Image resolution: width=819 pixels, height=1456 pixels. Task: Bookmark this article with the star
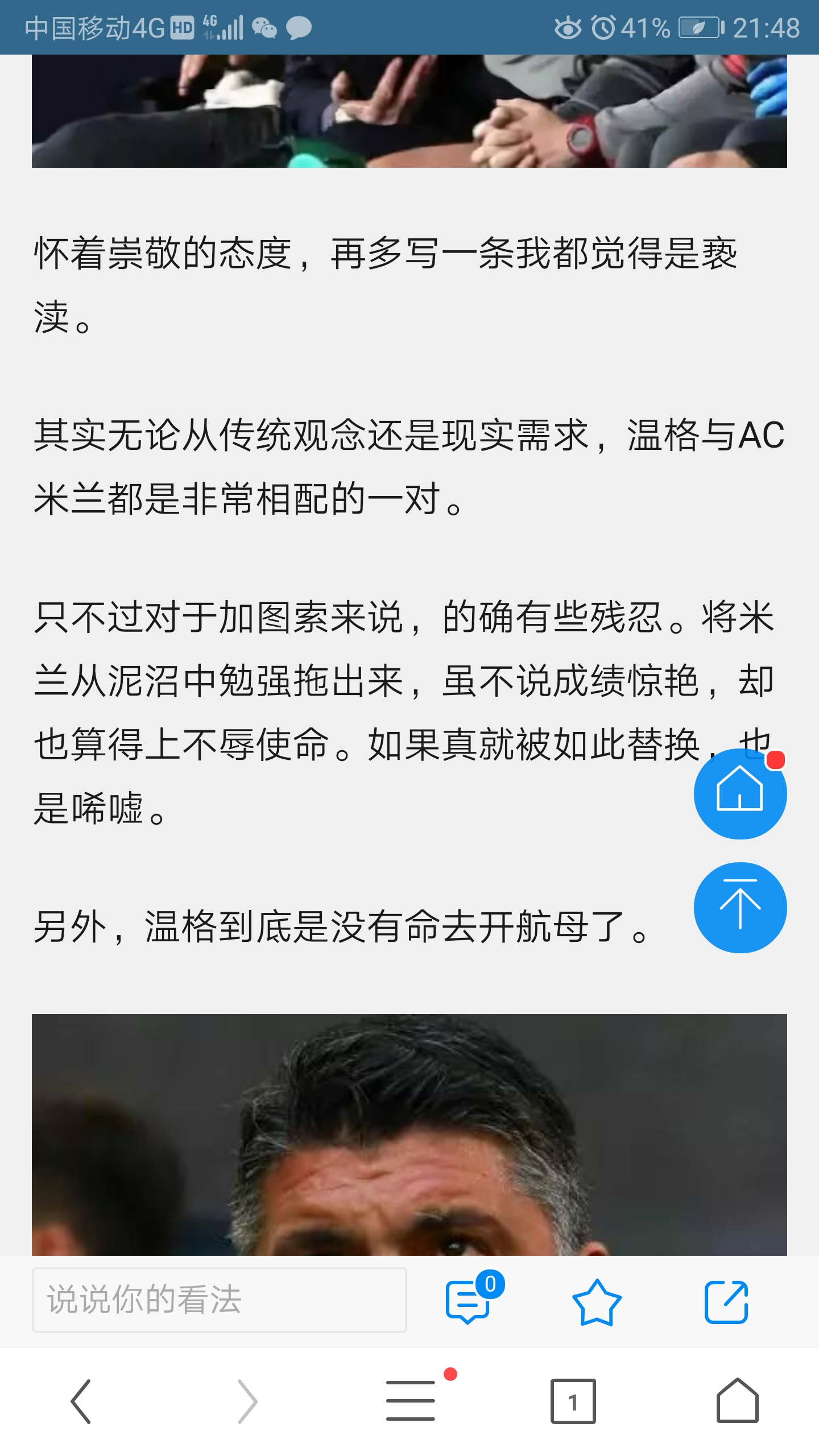coord(597,1302)
